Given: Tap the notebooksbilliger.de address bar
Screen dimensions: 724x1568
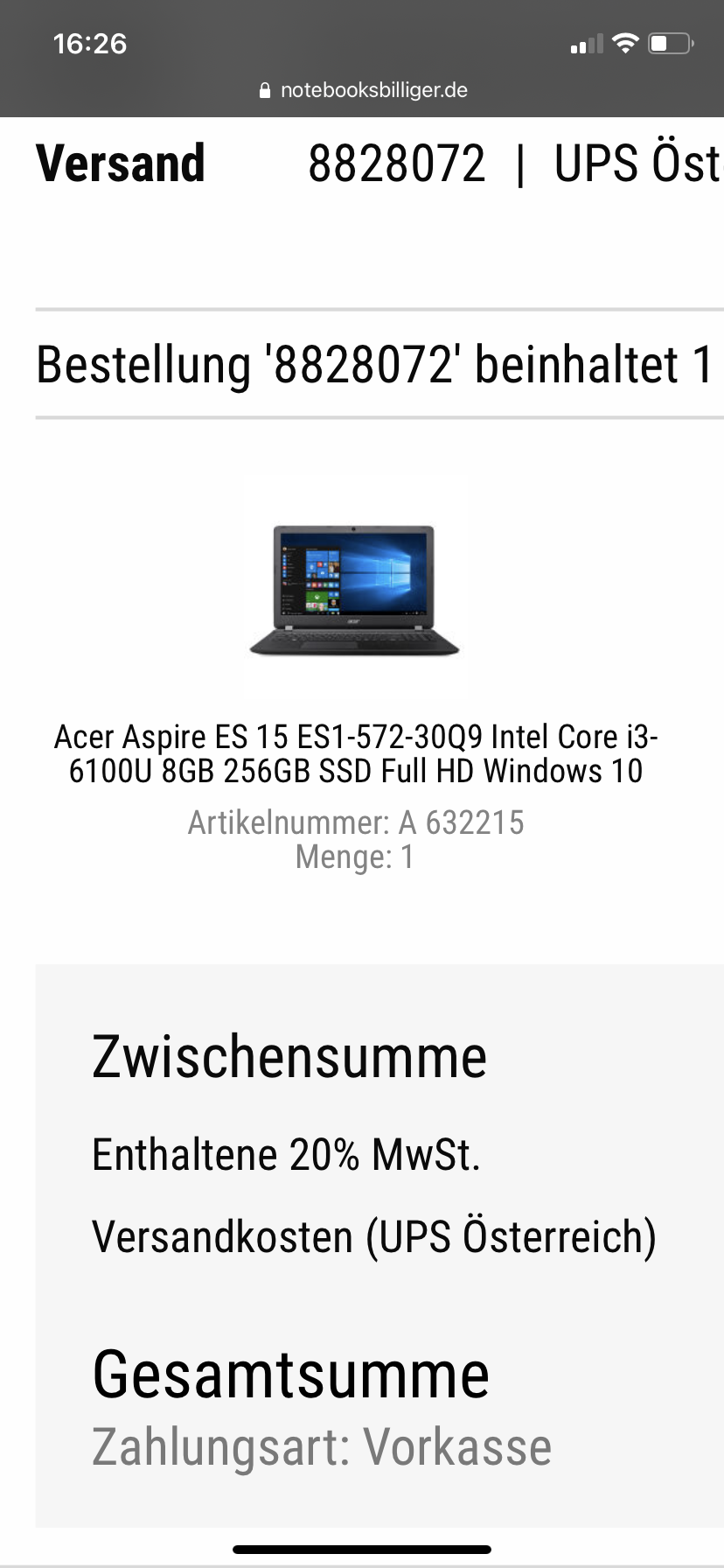Looking at the screenshot, I should pos(364,90).
